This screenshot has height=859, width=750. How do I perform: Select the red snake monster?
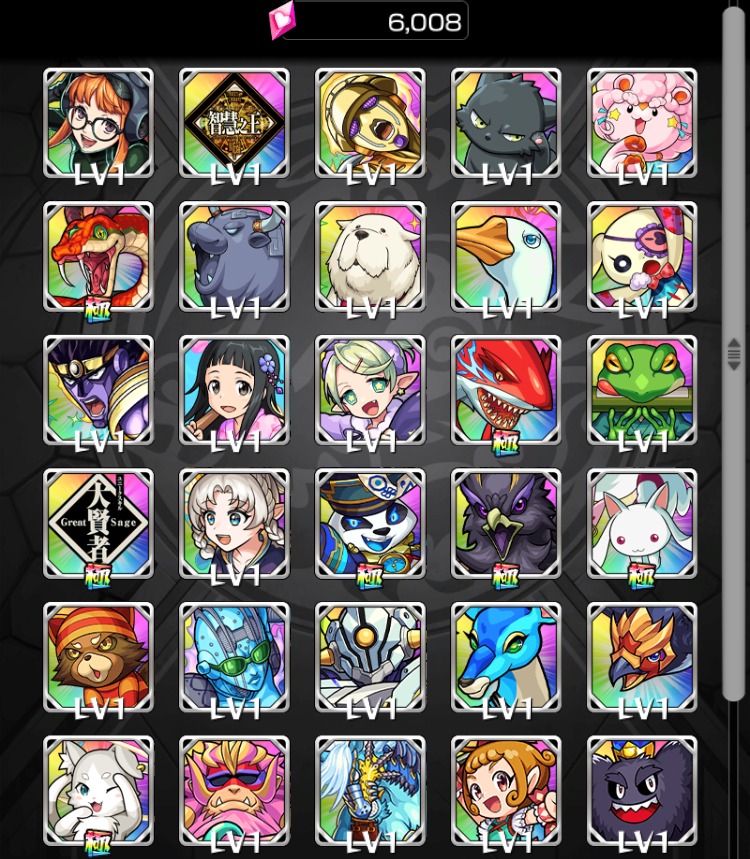click(98, 256)
